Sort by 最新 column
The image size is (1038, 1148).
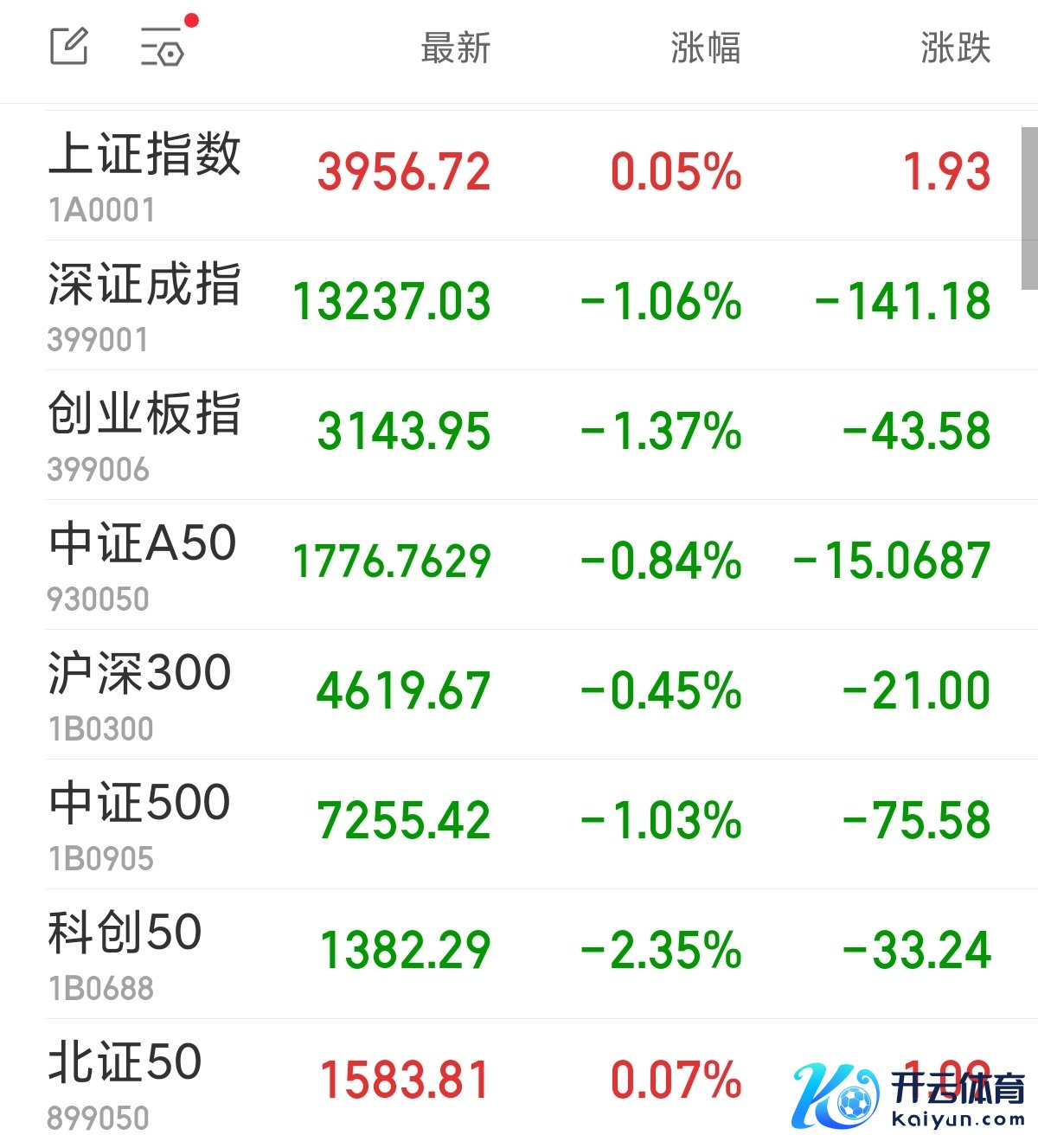[455, 48]
